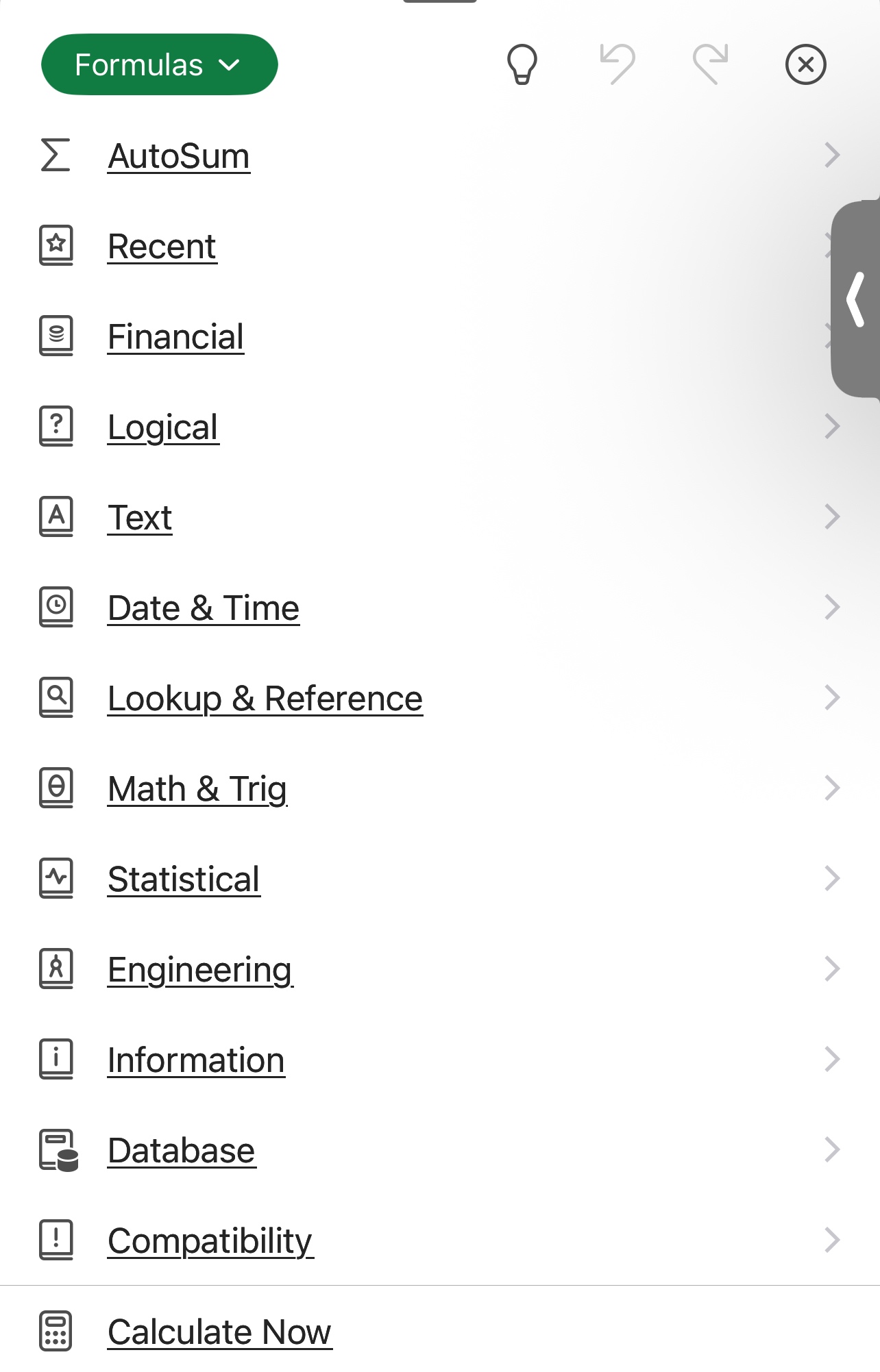This screenshot has width=880, height=1372.
Task: Open Text functions category
Action: 140,518
